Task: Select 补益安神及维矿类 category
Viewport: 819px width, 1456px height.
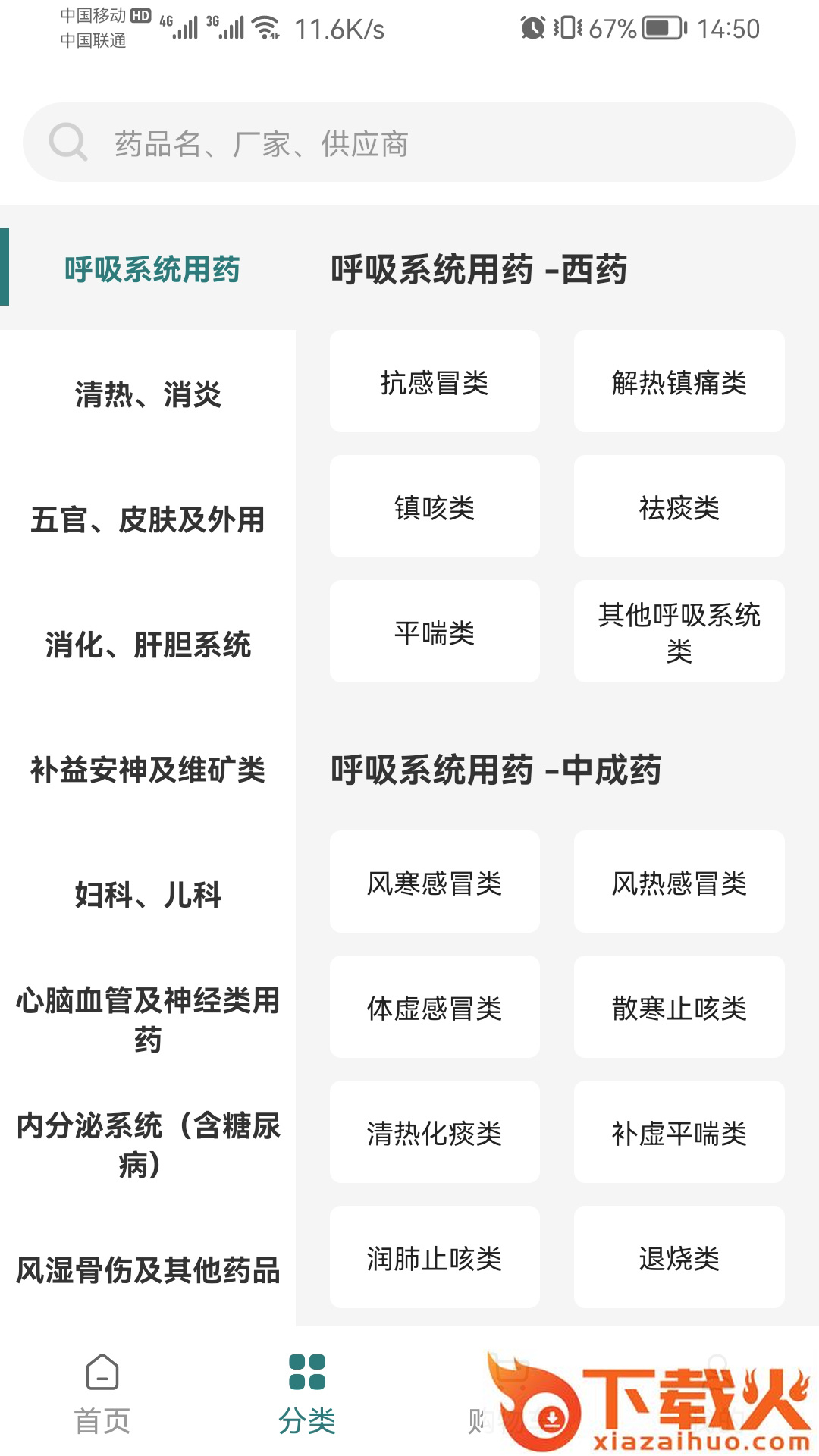Action: (148, 770)
